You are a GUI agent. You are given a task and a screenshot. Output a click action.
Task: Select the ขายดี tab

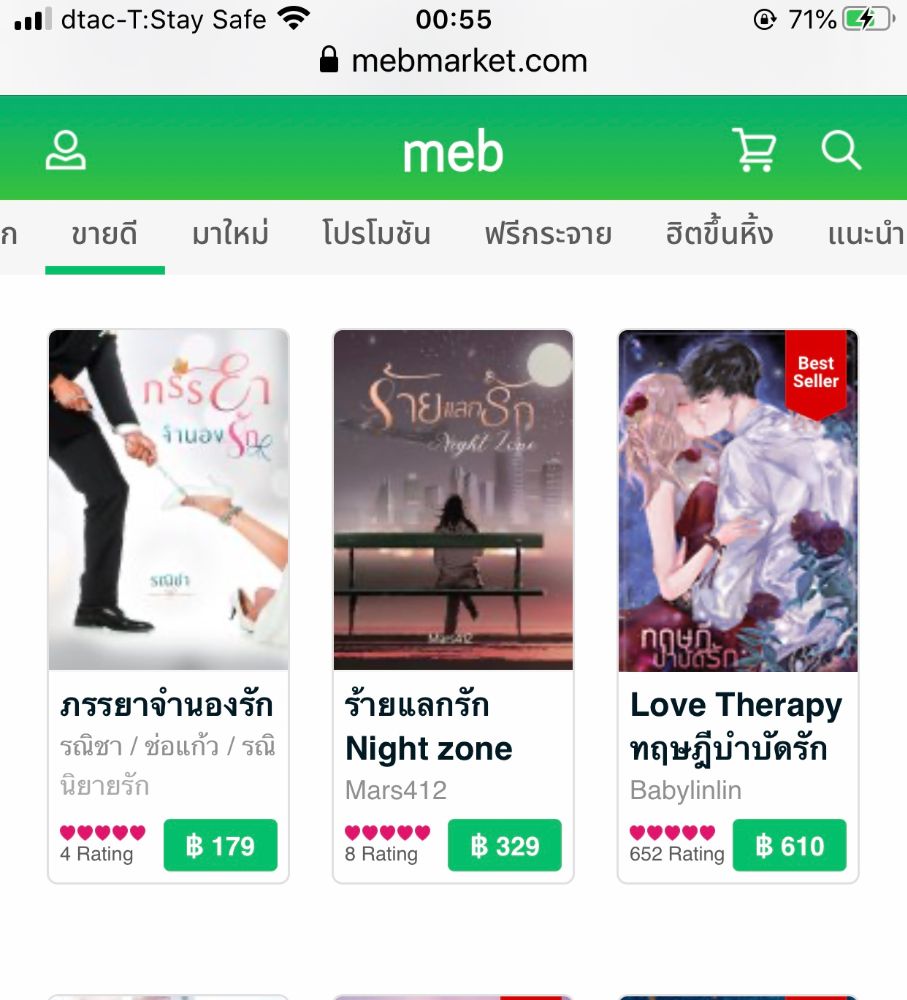click(104, 236)
